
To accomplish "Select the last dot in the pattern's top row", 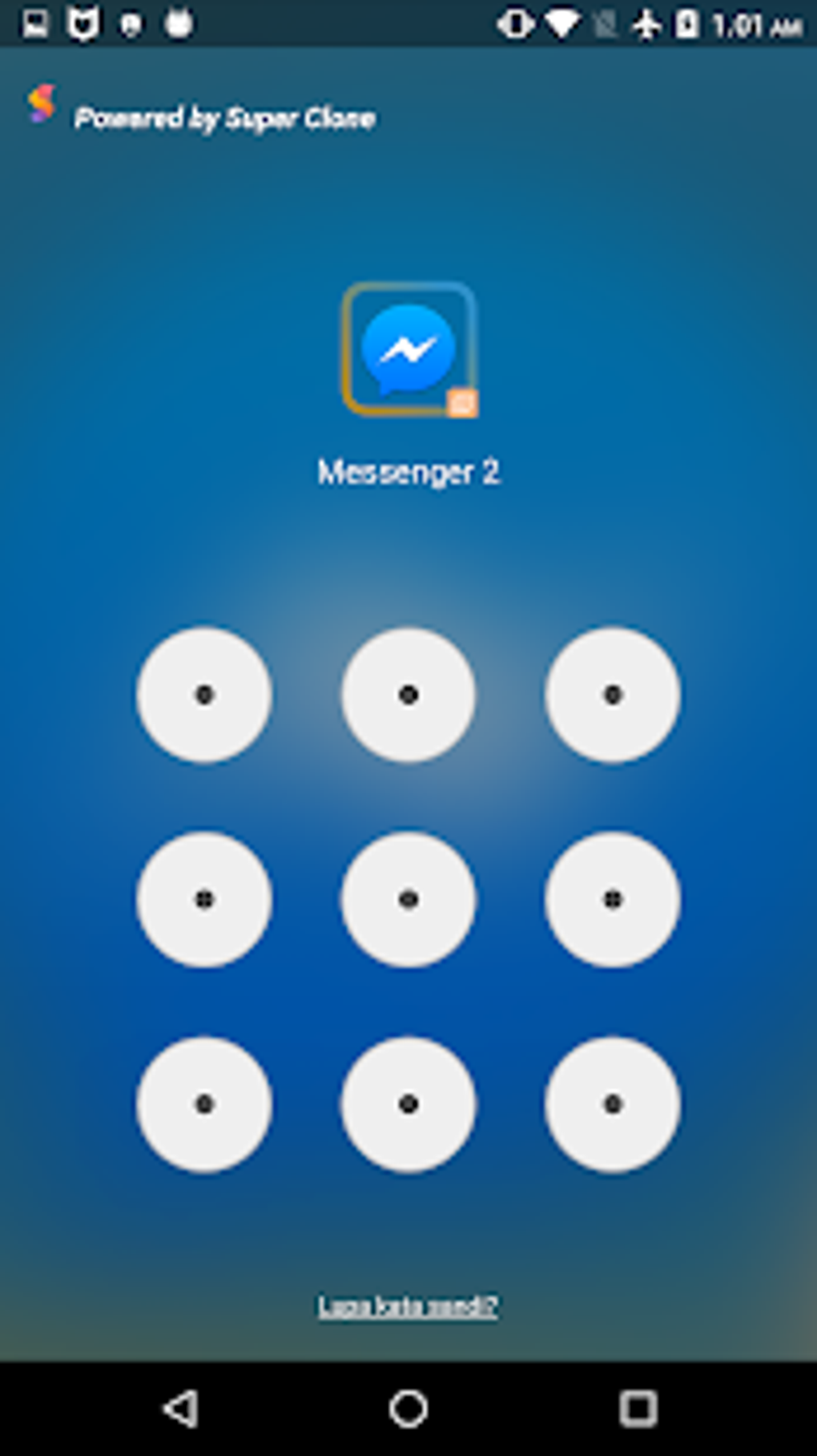I will (x=613, y=695).
